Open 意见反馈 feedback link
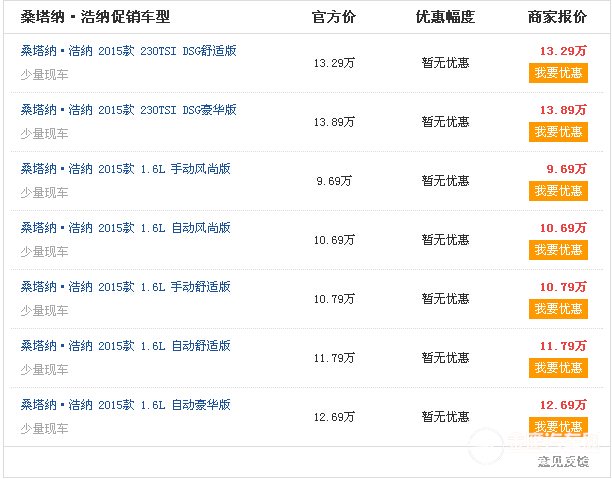This screenshot has width=612, height=479. (x=563, y=461)
